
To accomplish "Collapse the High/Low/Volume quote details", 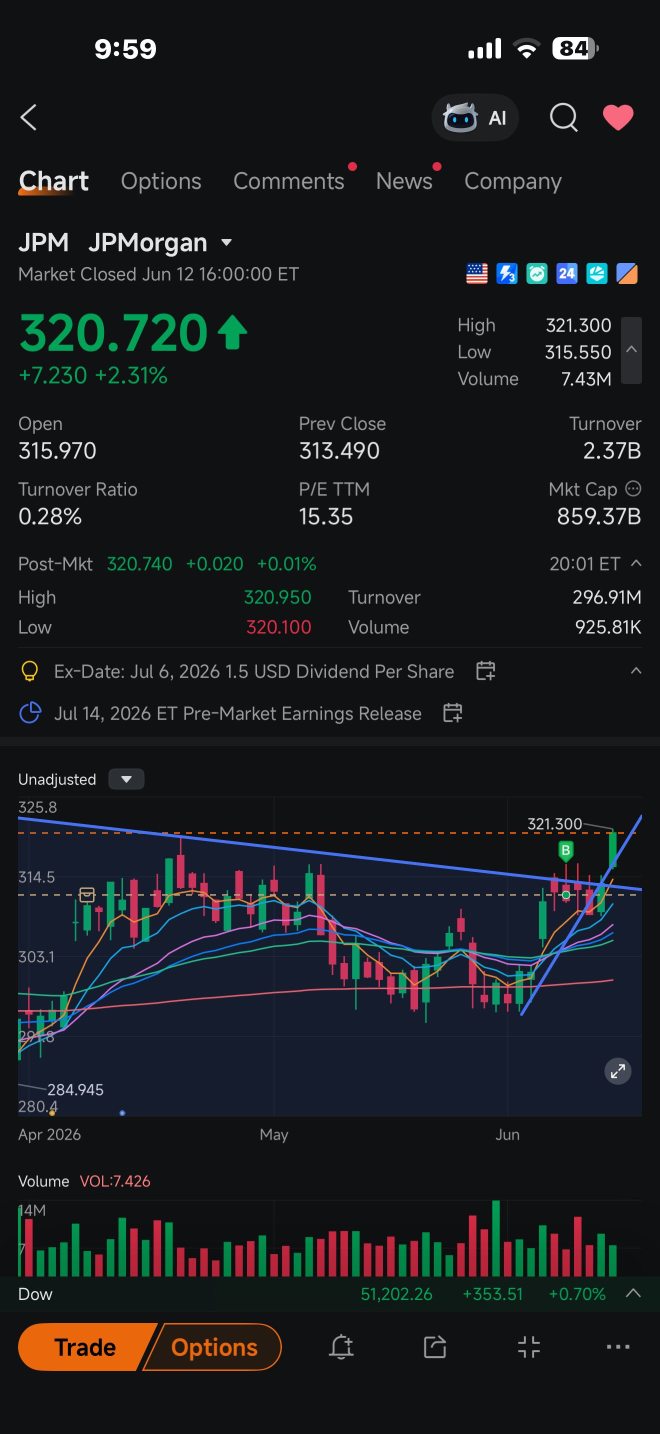I will pyautogui.click(x=631, y=350).
